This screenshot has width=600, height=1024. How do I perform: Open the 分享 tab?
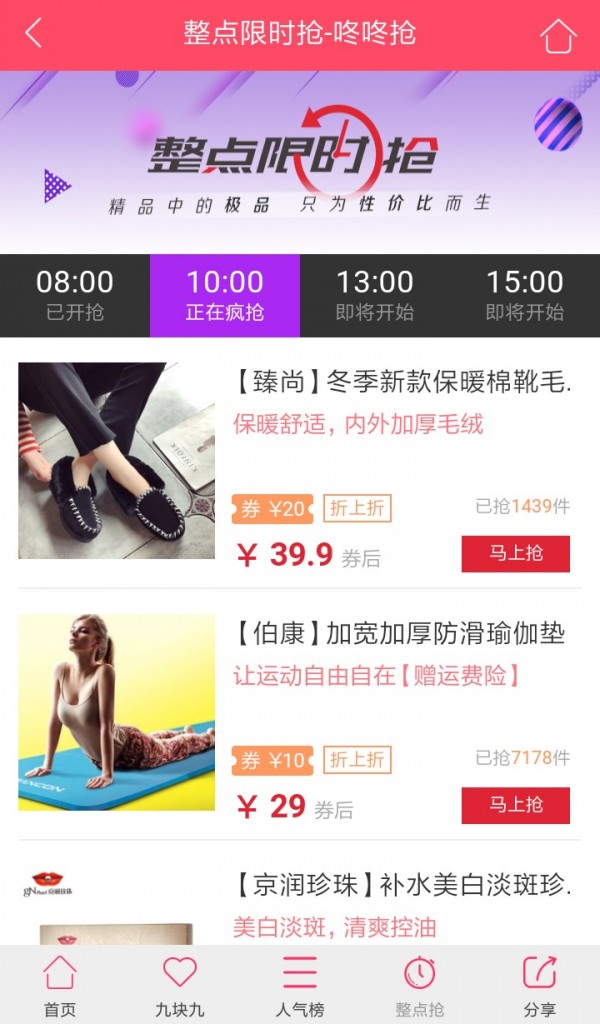tap(540, 985)
